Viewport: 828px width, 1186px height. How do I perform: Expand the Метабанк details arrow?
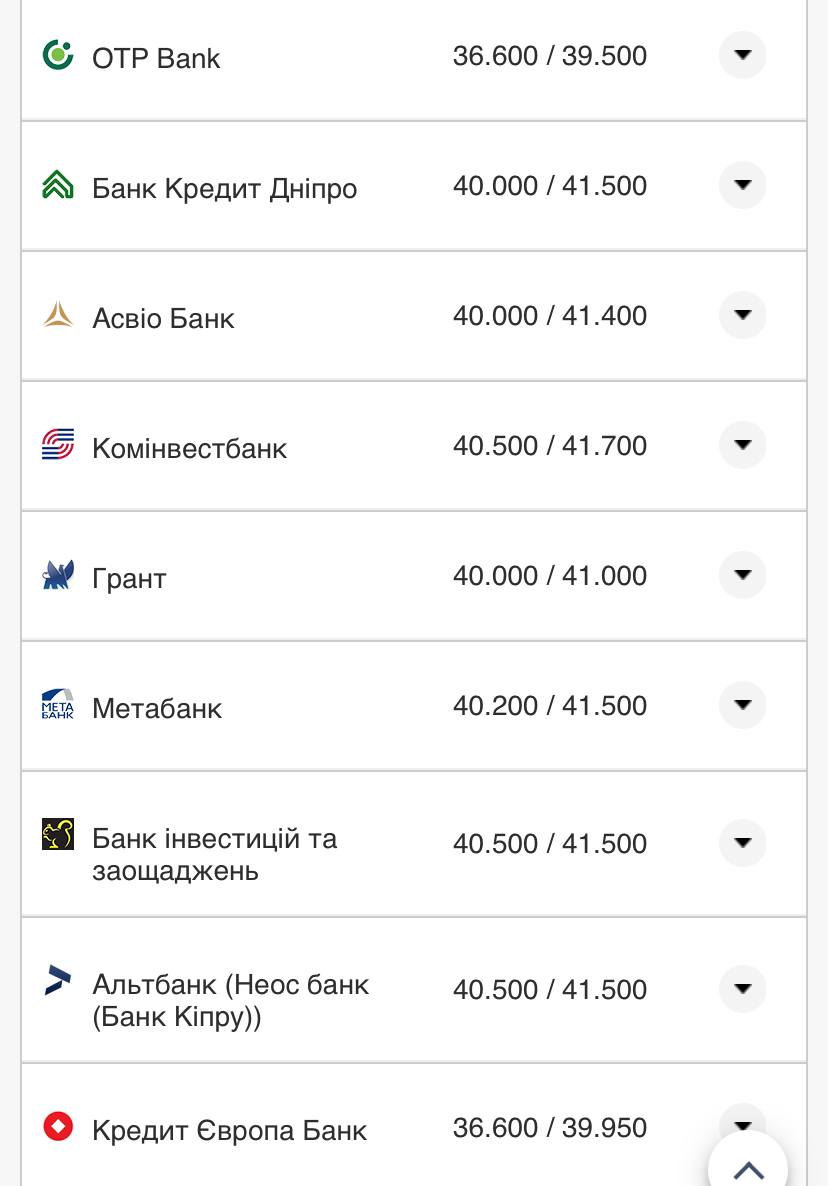tap(742, 704)
